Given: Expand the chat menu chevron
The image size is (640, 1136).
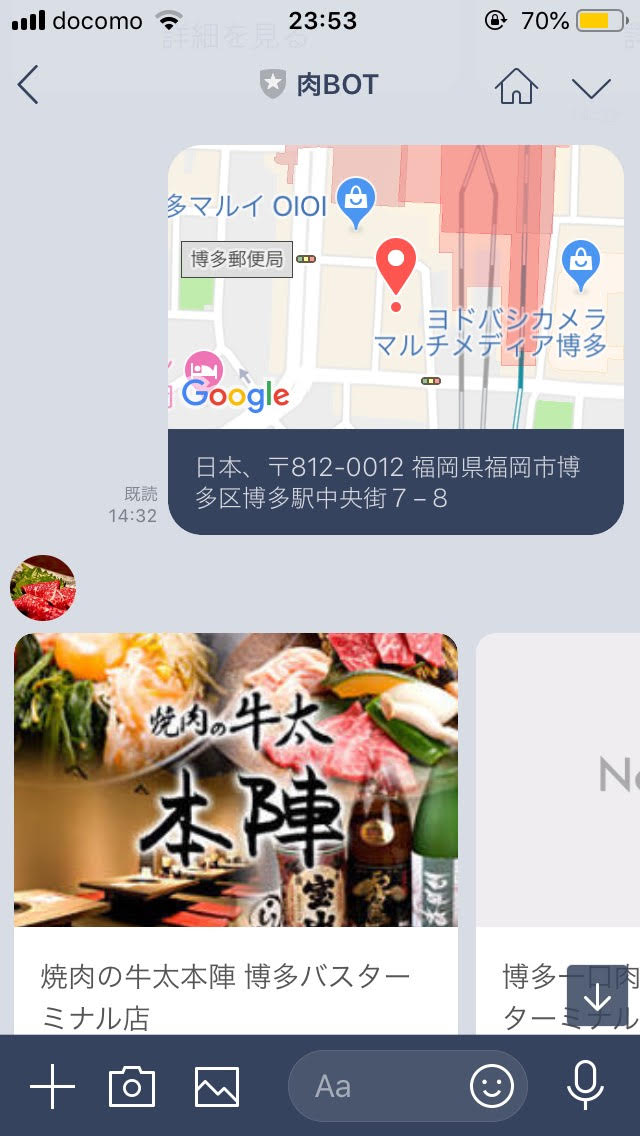Looking at the screenshot, I should pyautogui.click(x=591, y=88).
